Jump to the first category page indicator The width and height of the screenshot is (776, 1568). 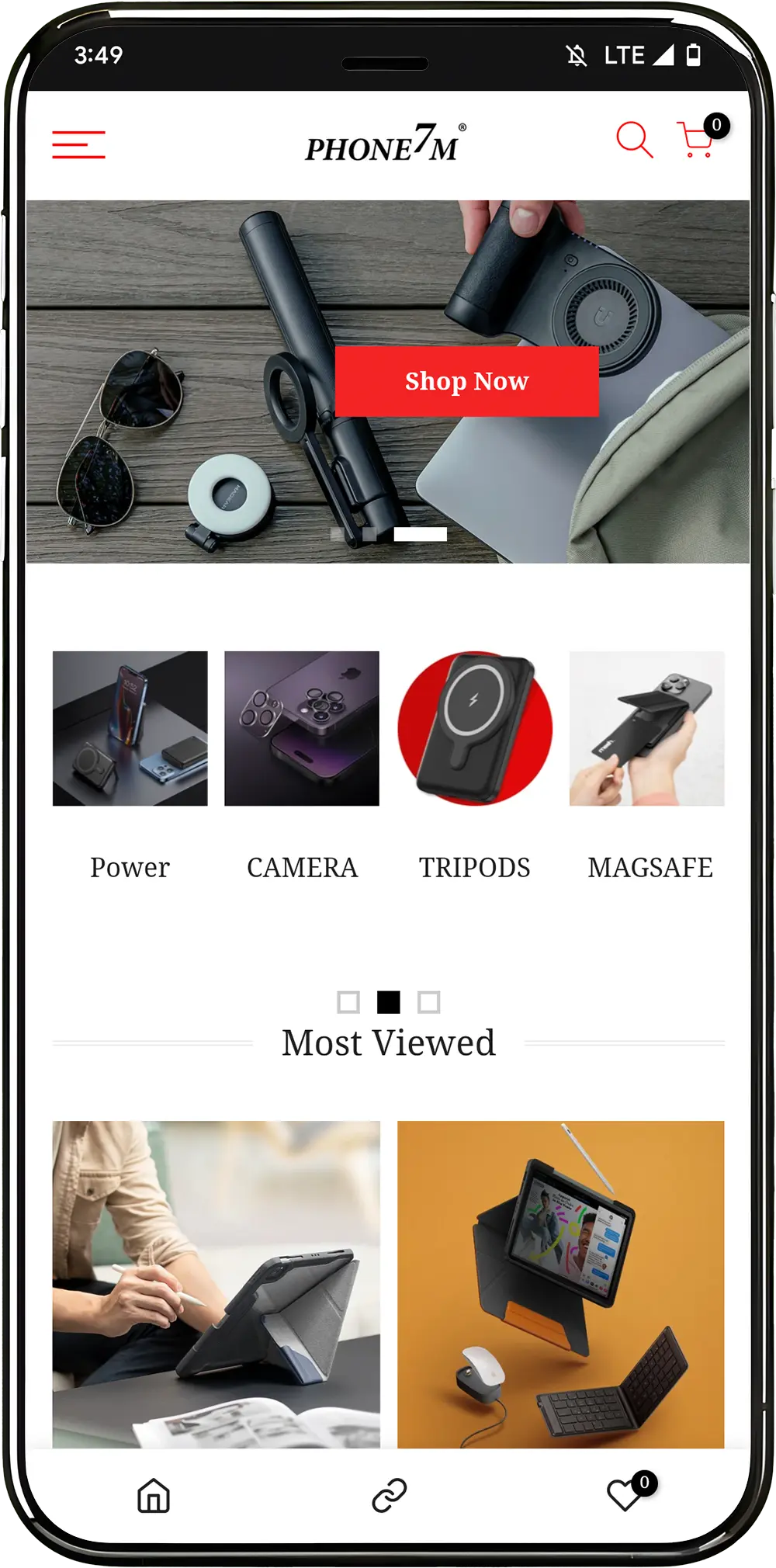coord(348,1002)
